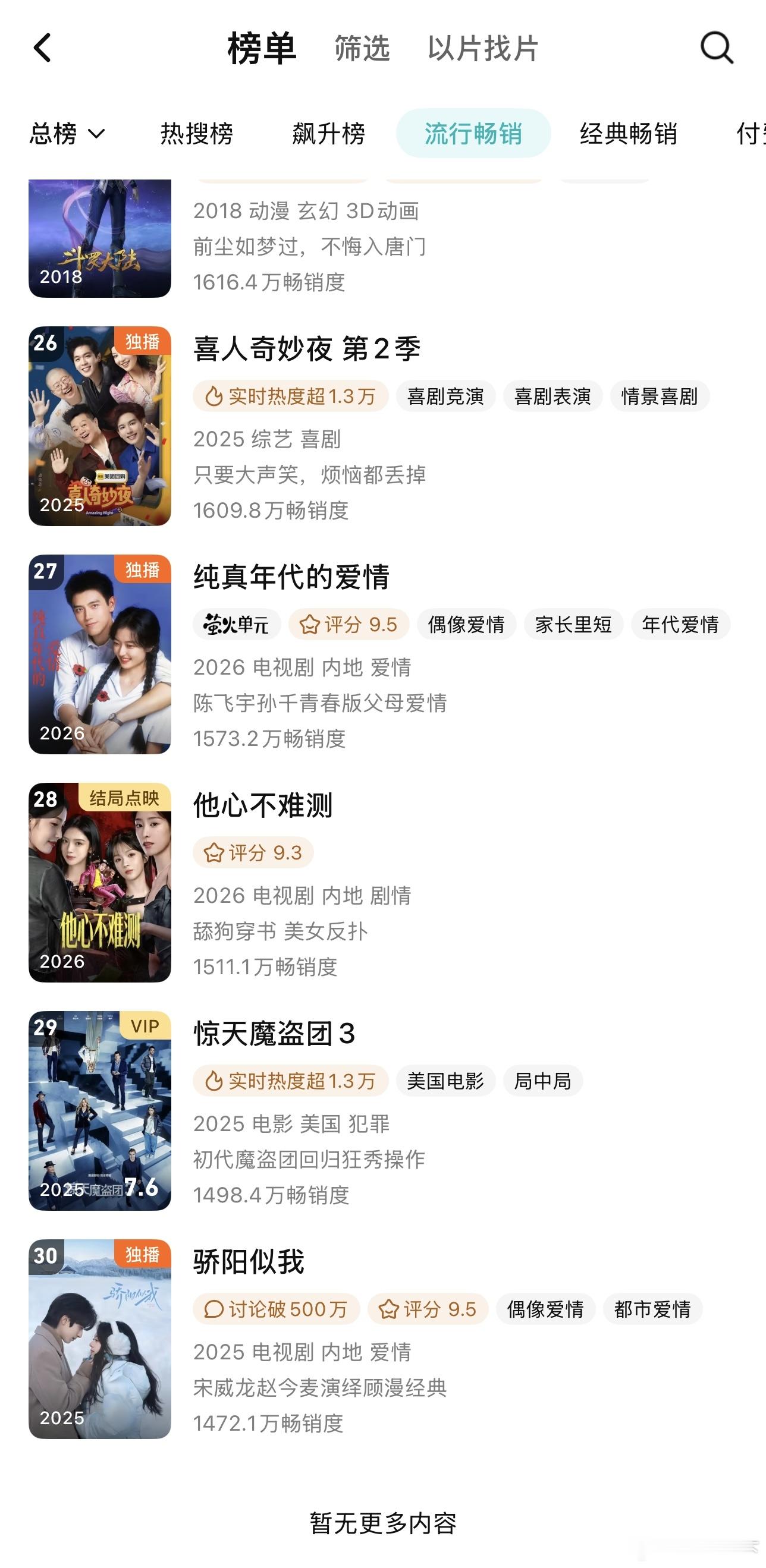Click the 偶像爱情 tag on 纯真年代的爱情
This screenshot has width=766, height=1568.
tap(465, 625)
